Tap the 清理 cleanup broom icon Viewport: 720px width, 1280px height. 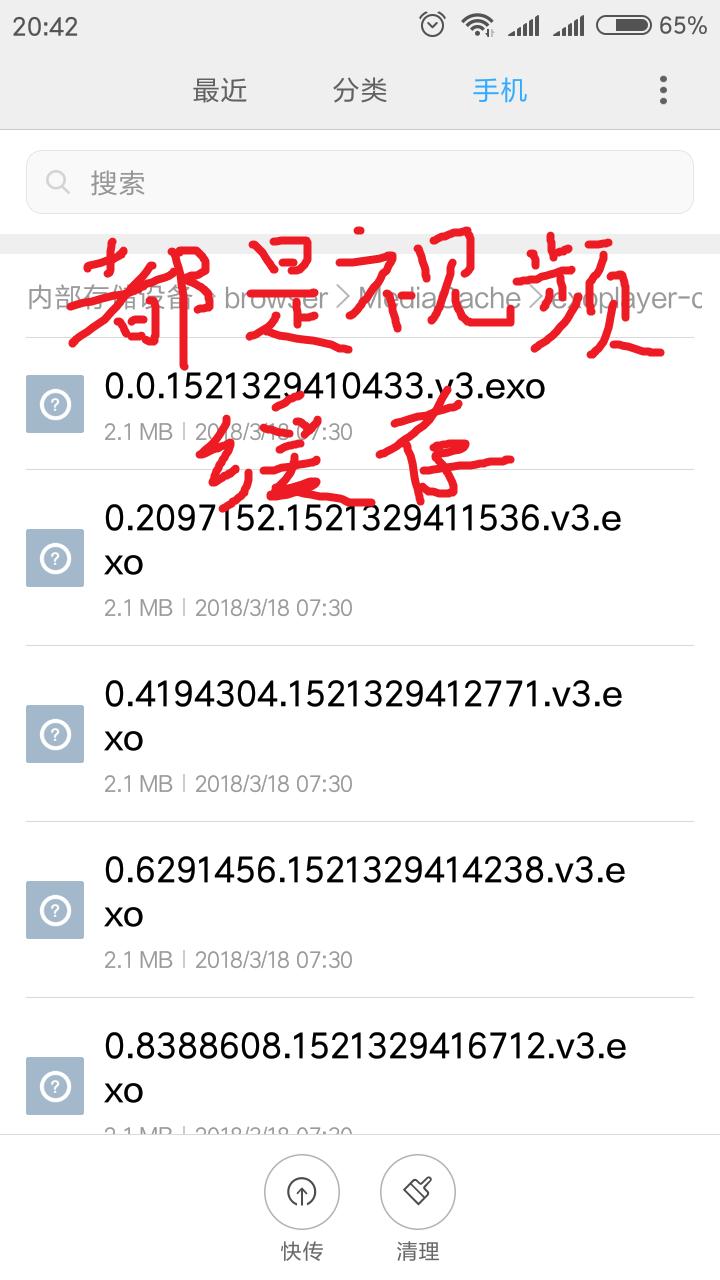click(417, 1192)
